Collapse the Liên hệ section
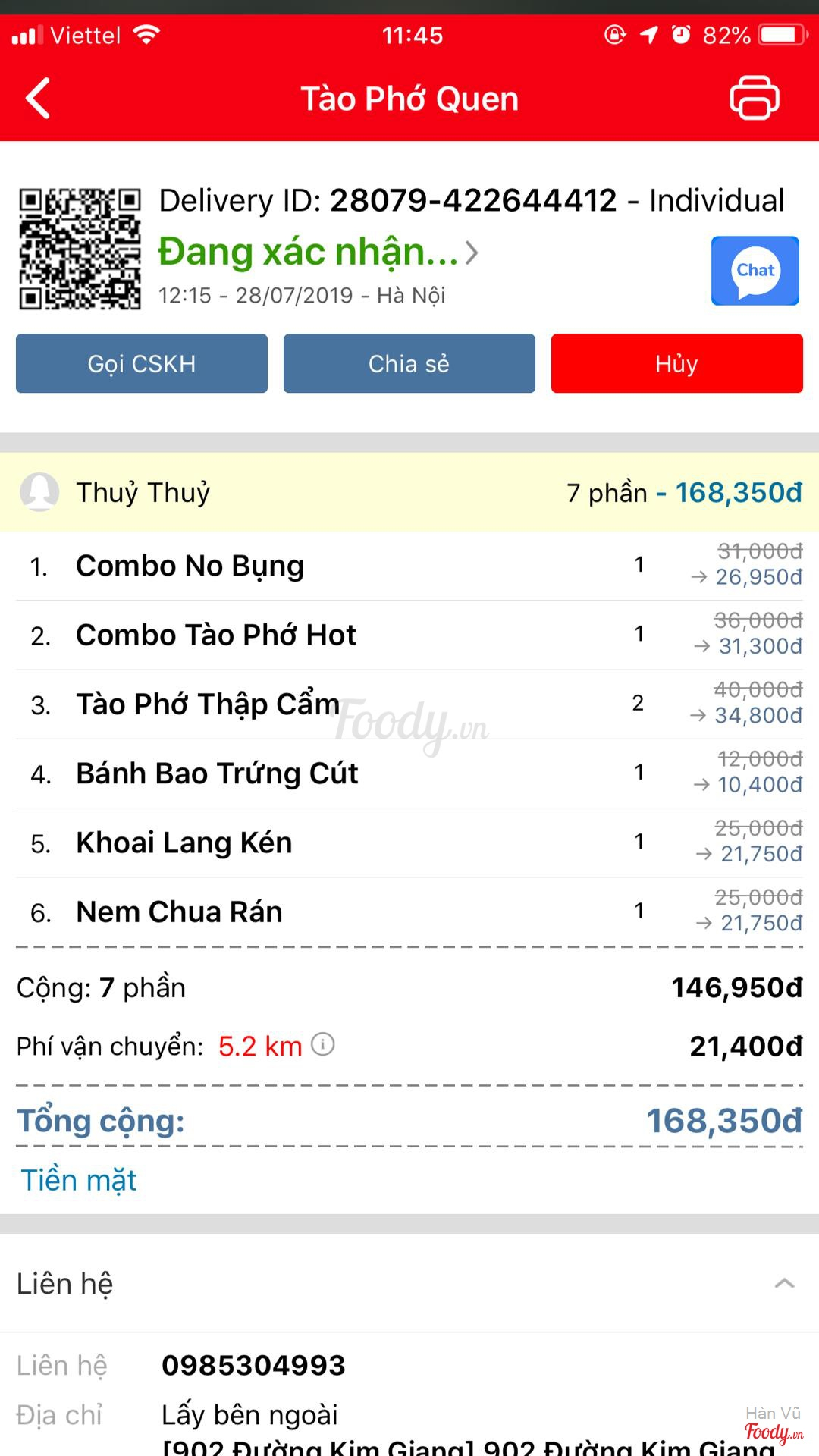This screenshot has width=819, height=1456. [x=784, y=1283]
